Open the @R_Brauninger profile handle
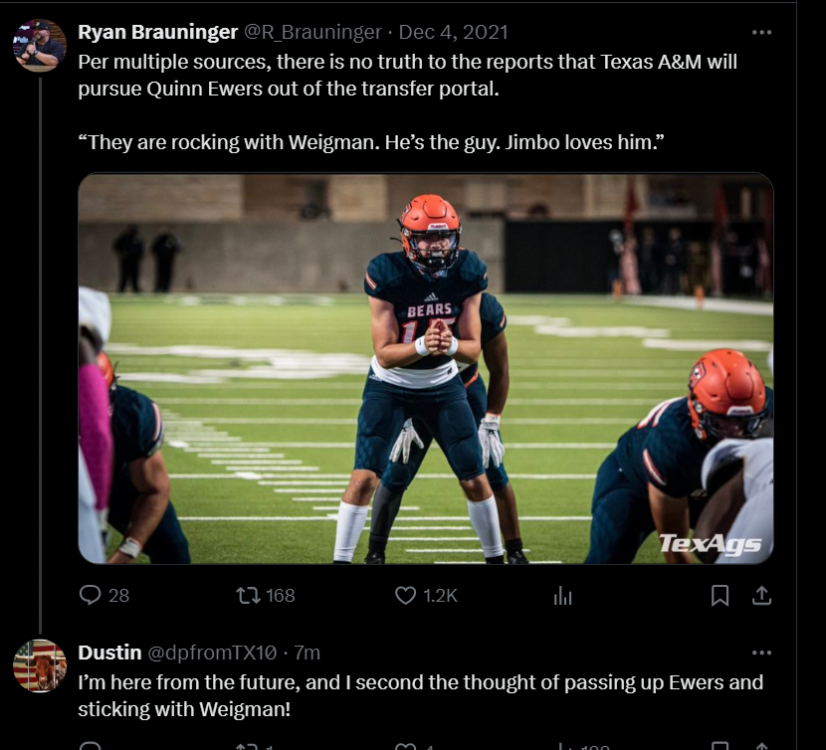826x750 pixels. pos(312,32)
